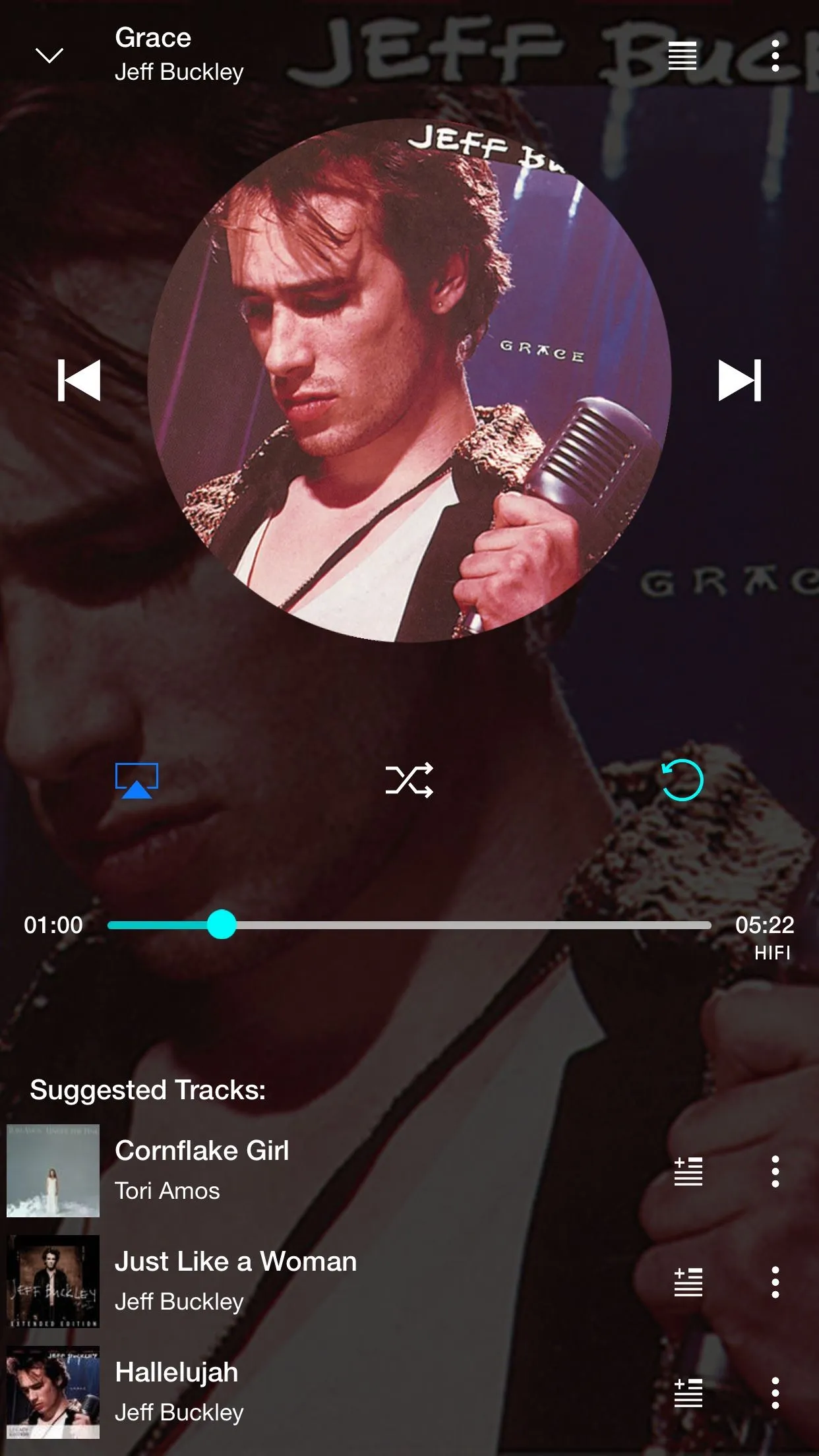Toggle shuffle mode
819x1456 pixels.
click(409, 781)
